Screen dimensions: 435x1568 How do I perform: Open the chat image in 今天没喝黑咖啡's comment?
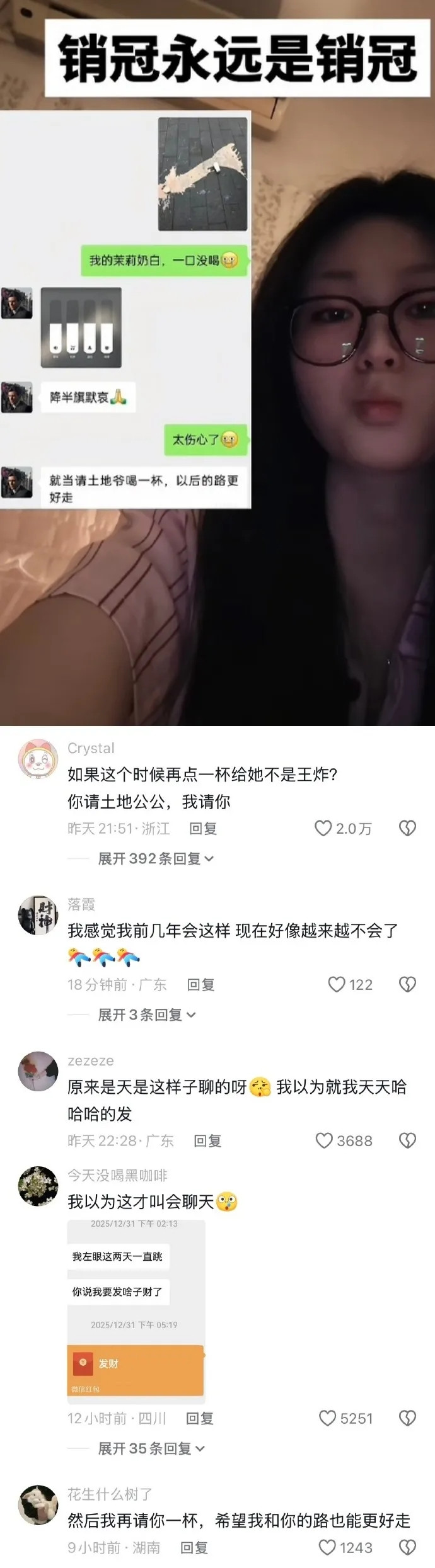[x=136, y=1311]
